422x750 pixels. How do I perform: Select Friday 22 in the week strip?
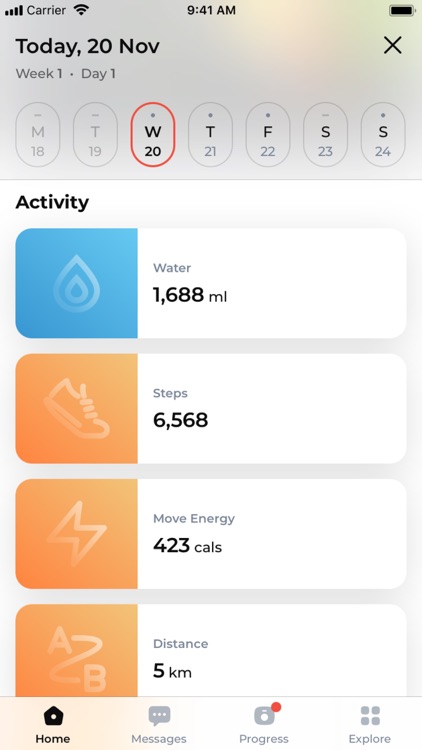click(267, 134)
